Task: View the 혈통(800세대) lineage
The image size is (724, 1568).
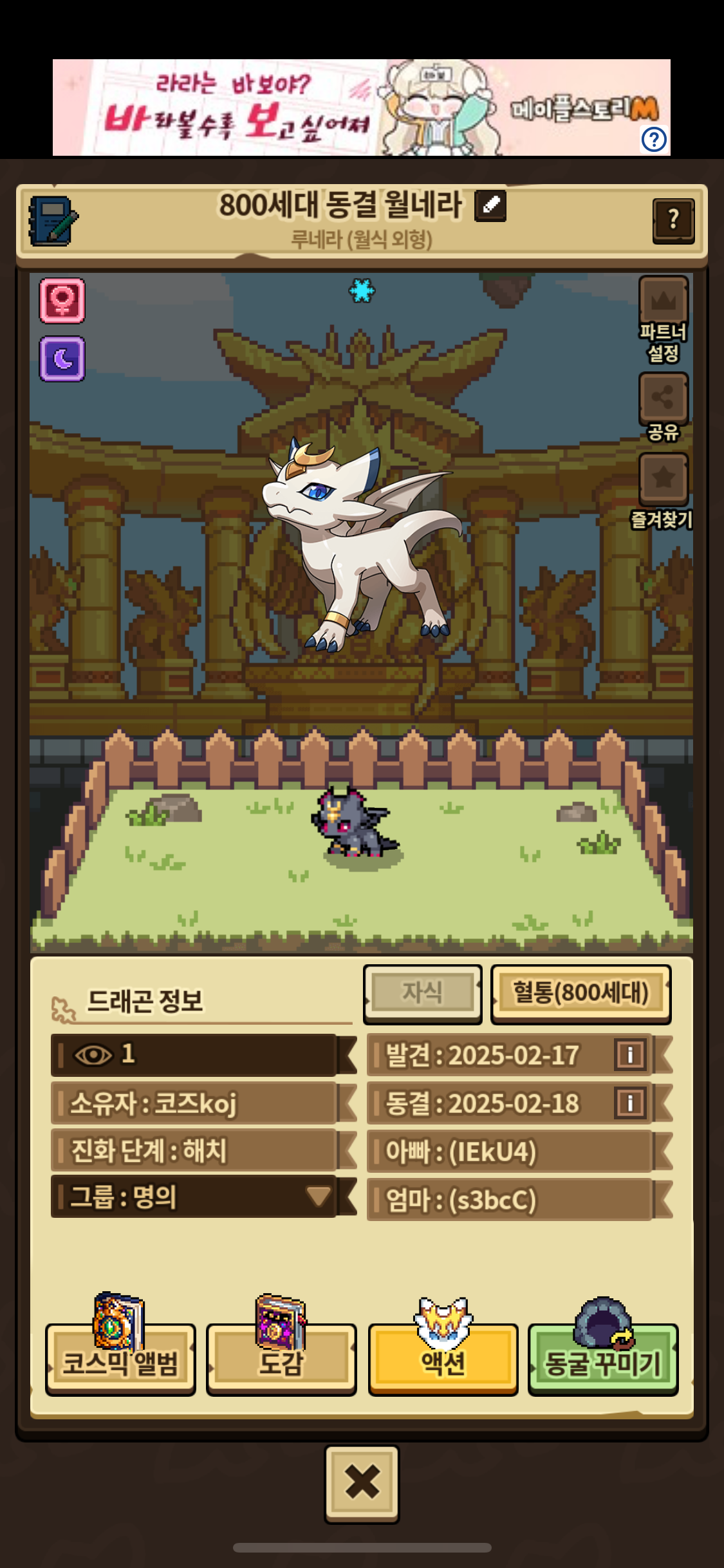Action: (580, 993)
